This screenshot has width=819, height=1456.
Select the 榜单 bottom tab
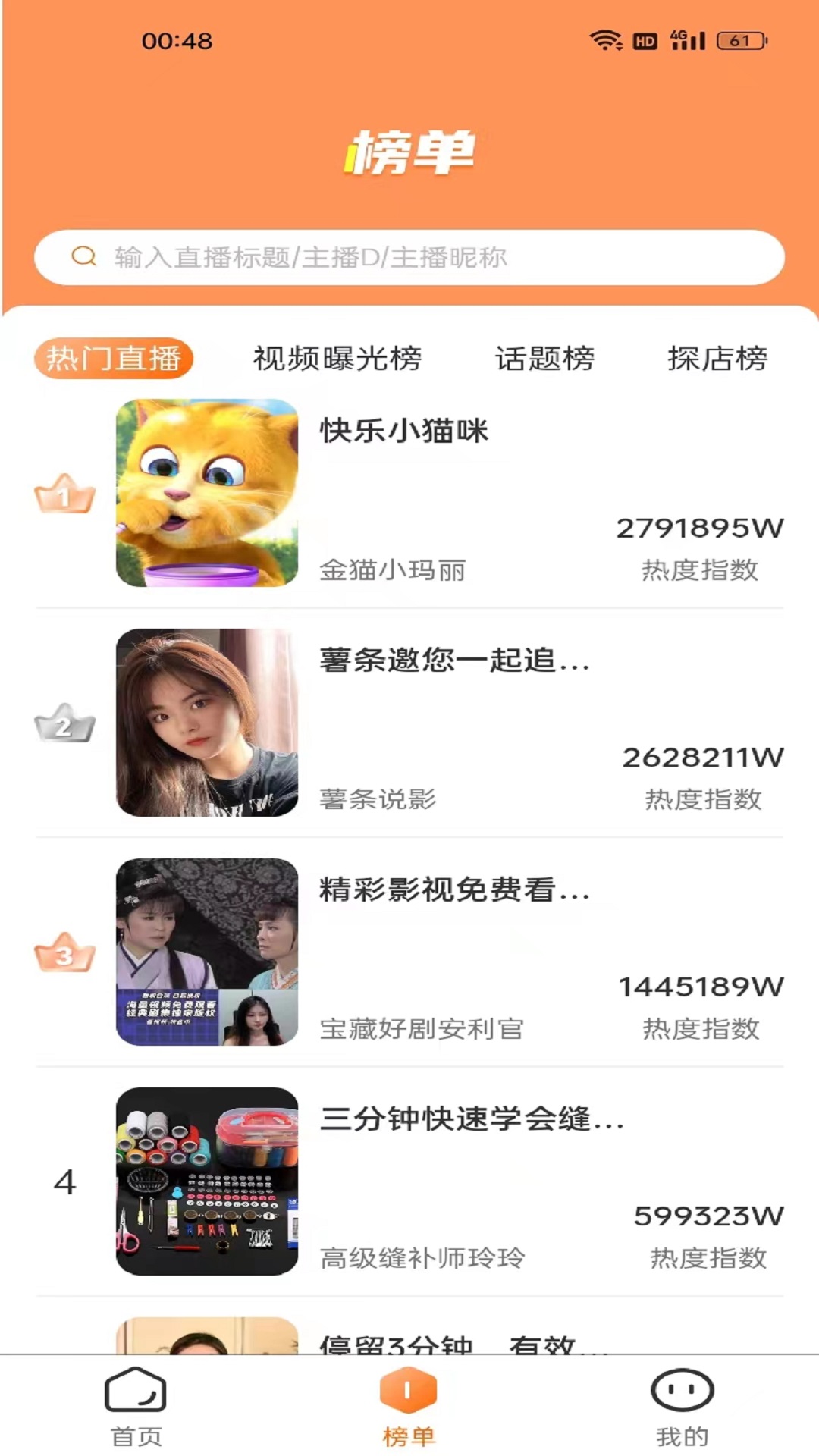tap(409, 1407)
